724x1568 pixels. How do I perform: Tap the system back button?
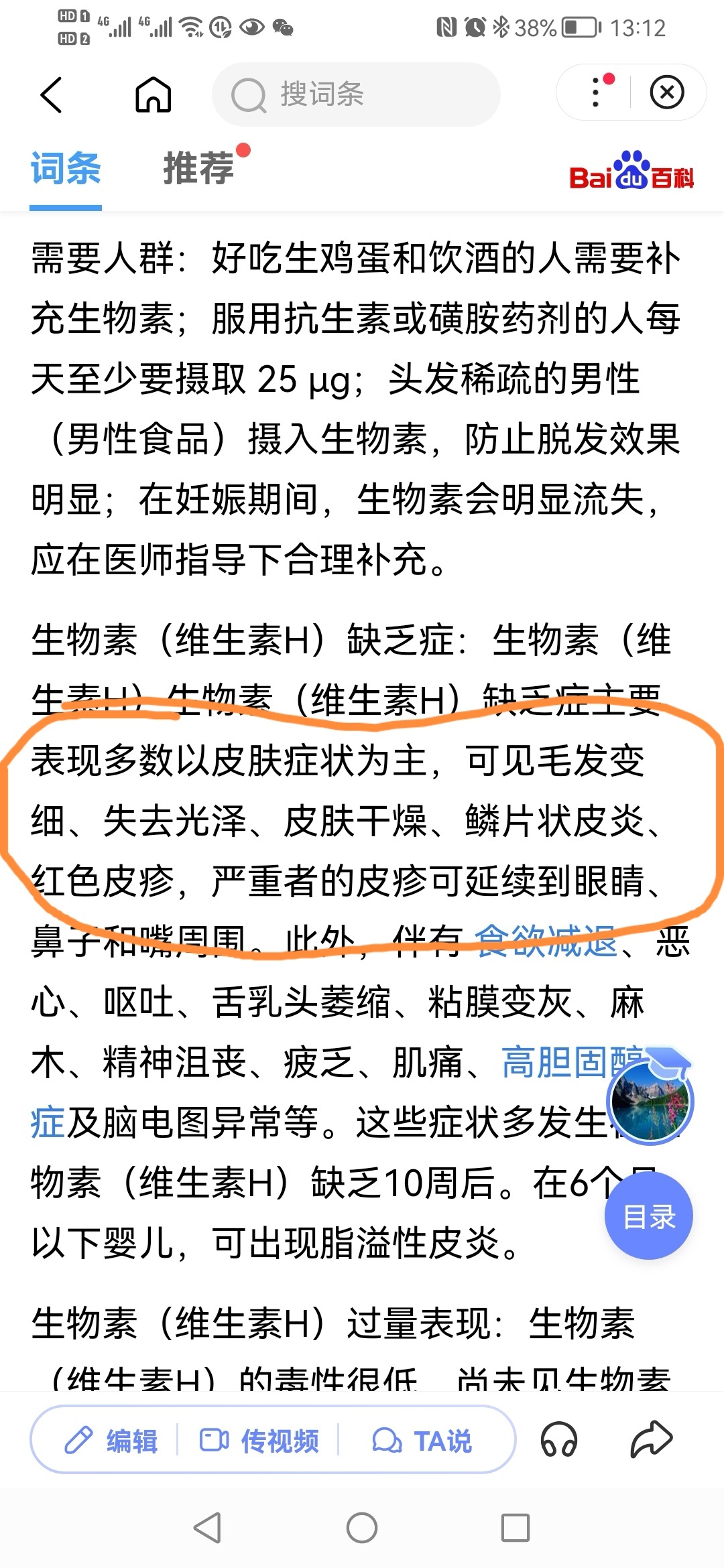pyautogui.click(x=207, y=1528)
